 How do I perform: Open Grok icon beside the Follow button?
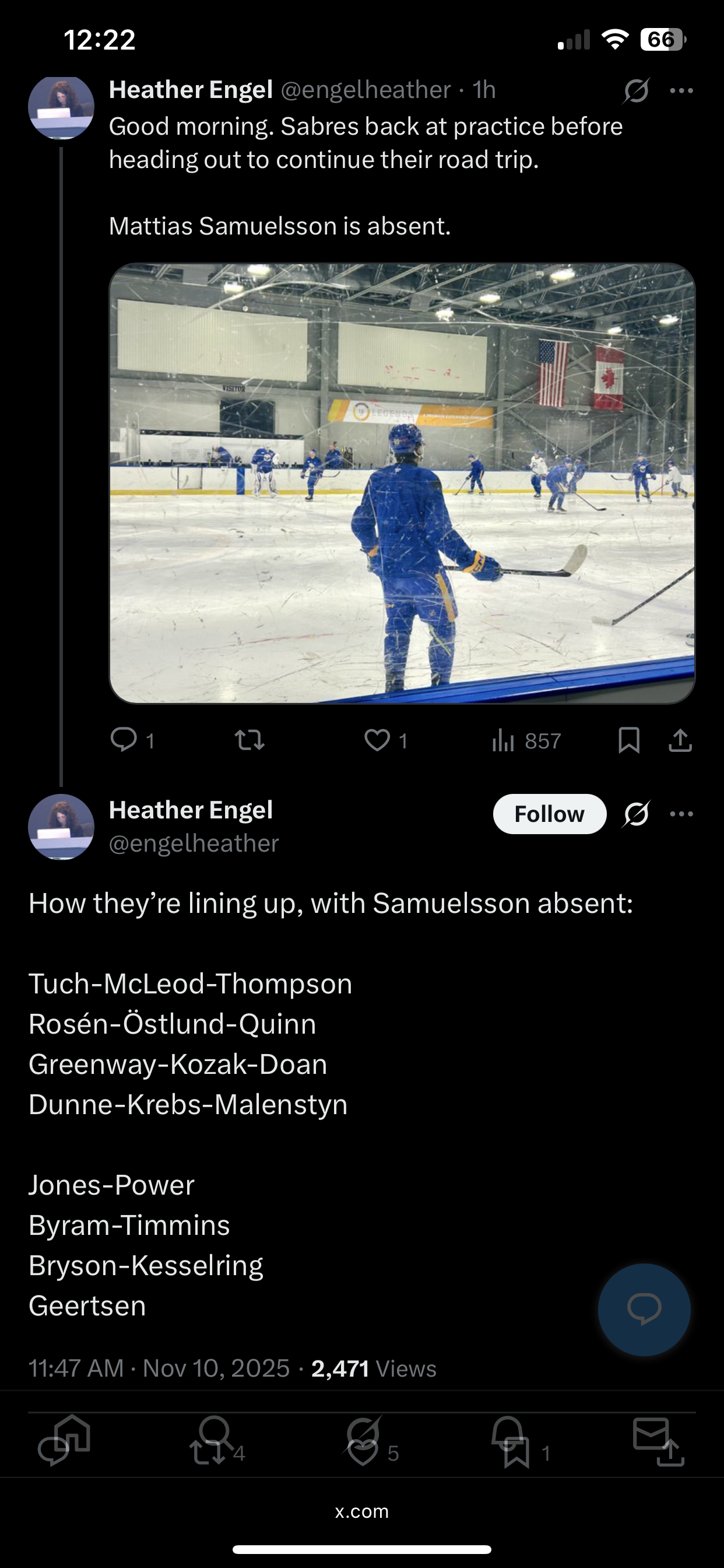(636, 814)
